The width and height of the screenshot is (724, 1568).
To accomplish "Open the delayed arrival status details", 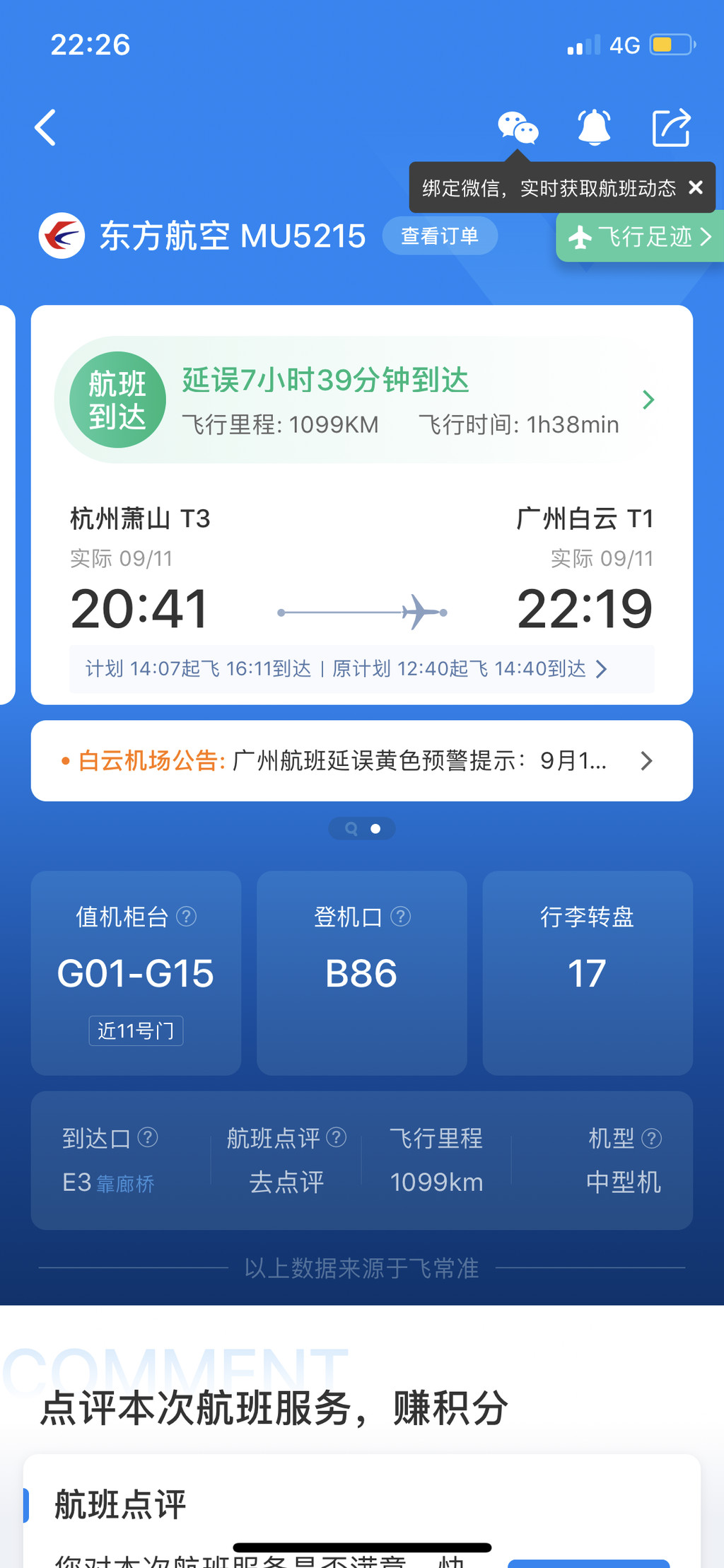I will click(362, 400).
